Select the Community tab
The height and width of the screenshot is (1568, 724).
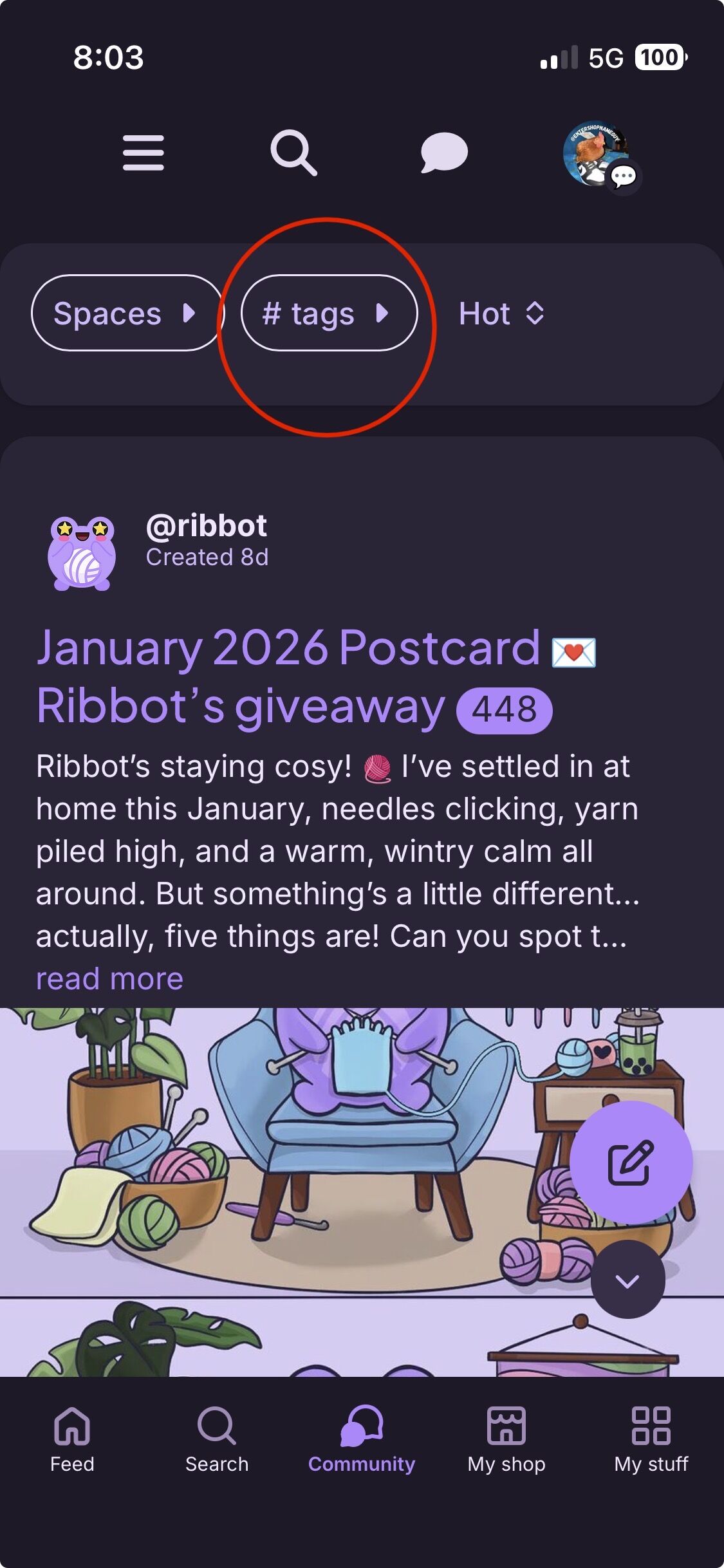tap(362, 1439)
